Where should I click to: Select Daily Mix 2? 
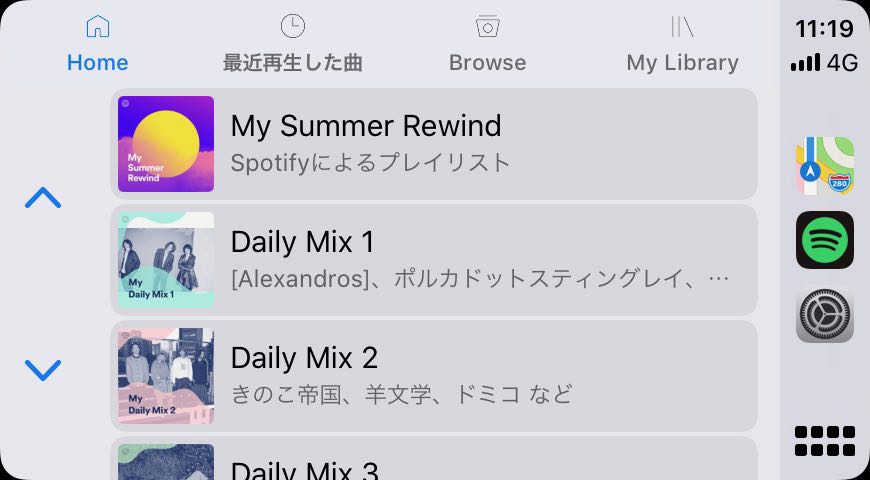(433, 376)
